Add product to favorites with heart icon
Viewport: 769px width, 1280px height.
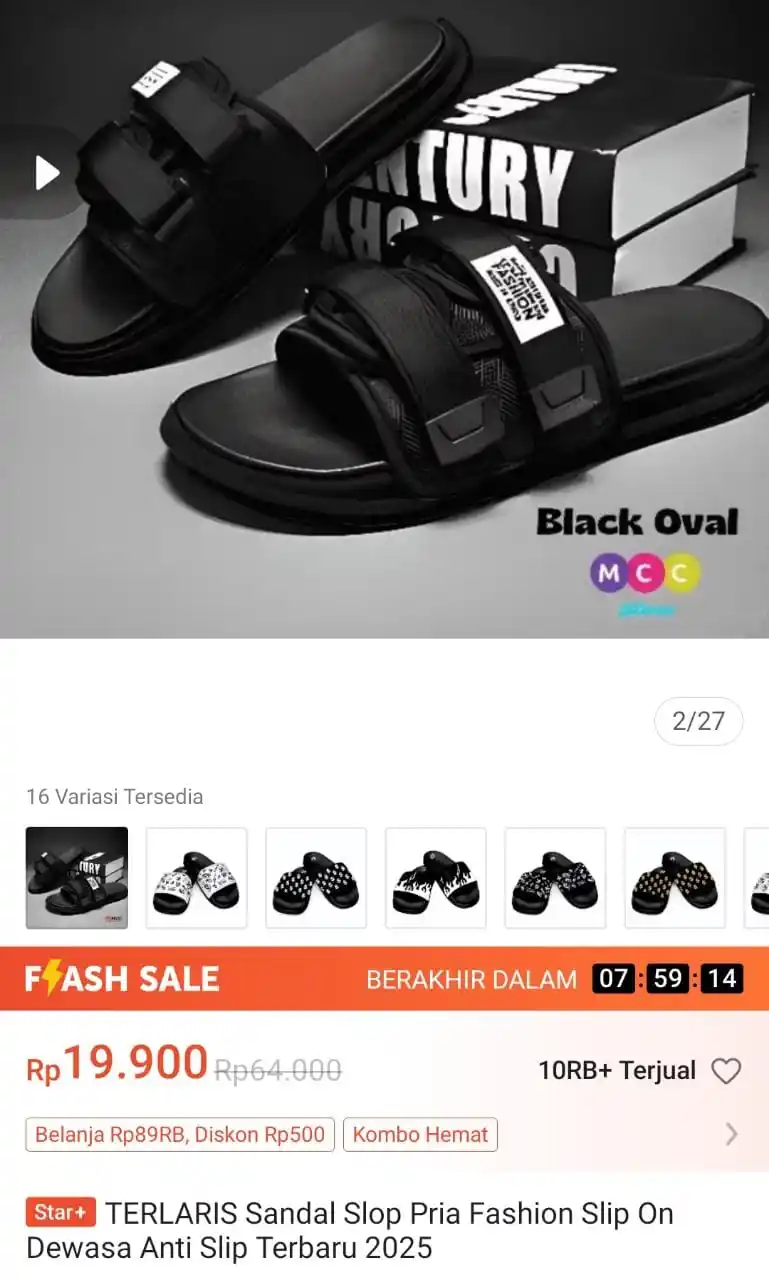[x=726, y=1071]
